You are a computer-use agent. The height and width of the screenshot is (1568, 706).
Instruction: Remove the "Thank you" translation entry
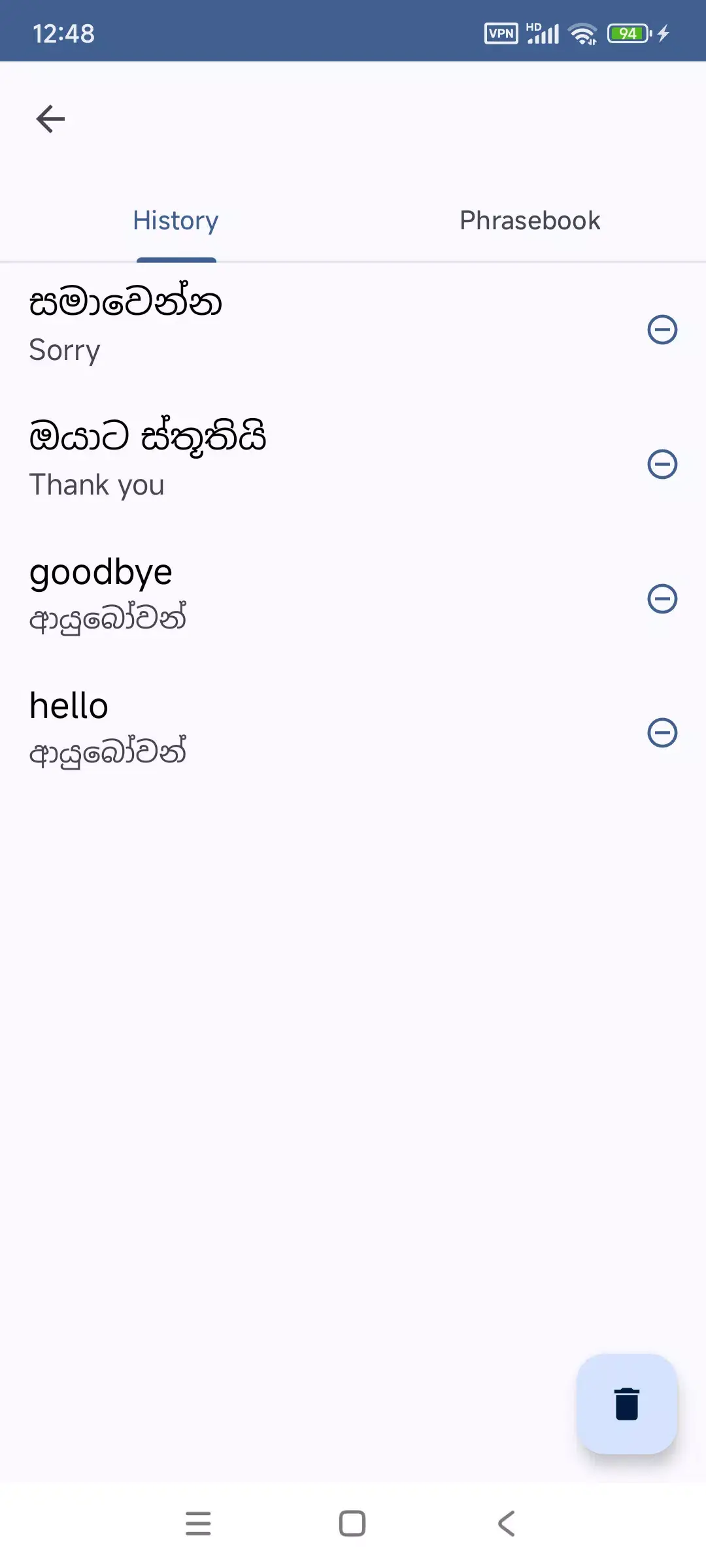(x=662, y=463)
